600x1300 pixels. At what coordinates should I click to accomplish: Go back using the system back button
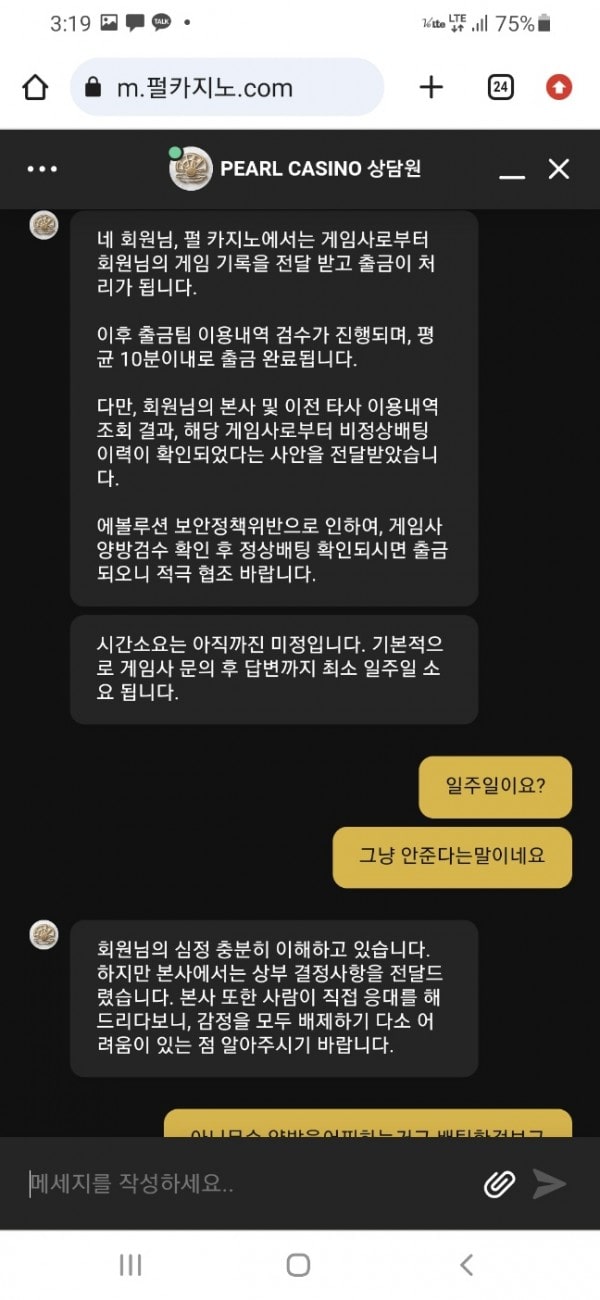click(x=466, y=1265)
